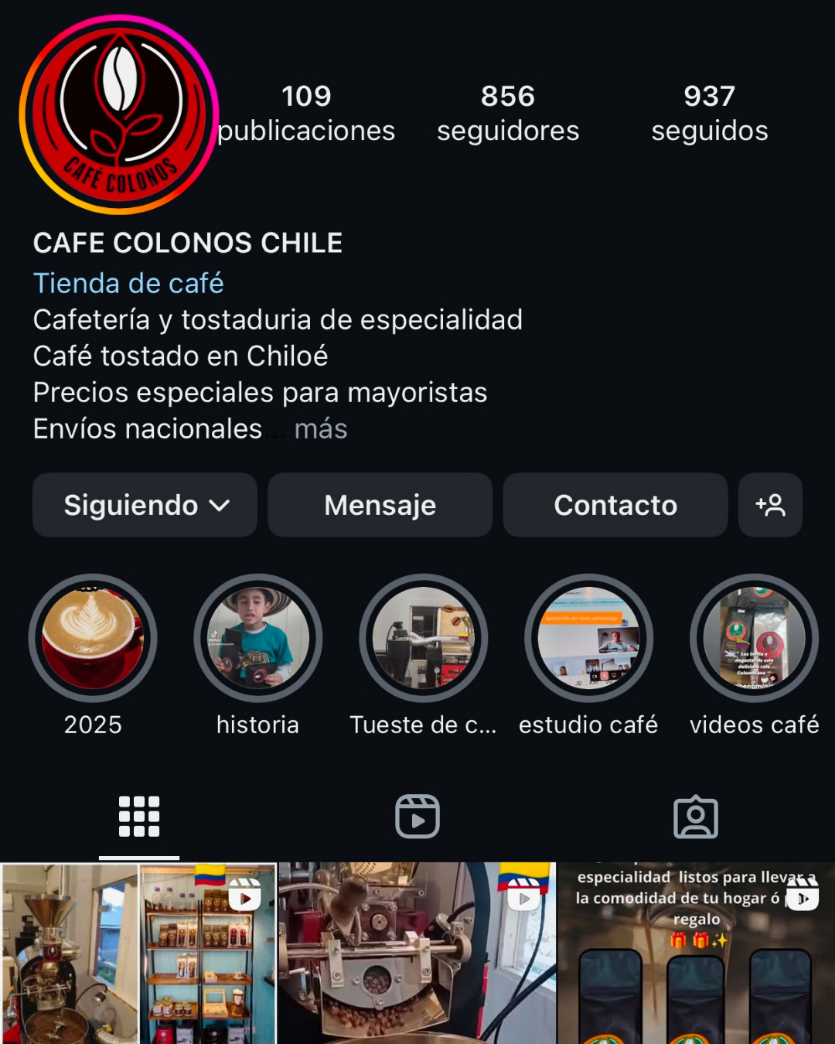Viewport: 835px width, 1044px height.
Task: Open the videos café highlight
Action: point(754,639)
